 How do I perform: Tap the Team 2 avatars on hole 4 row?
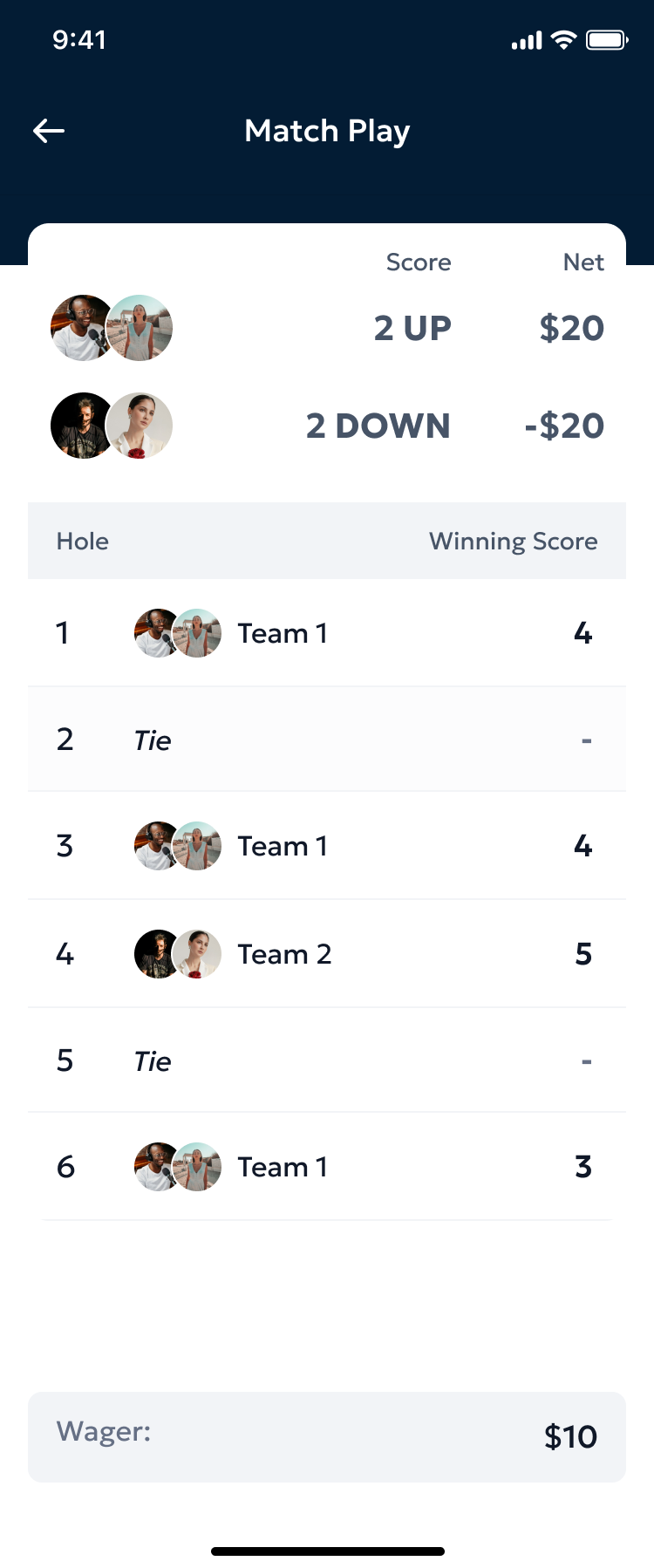pyautogui.click(x=177, y=953)
